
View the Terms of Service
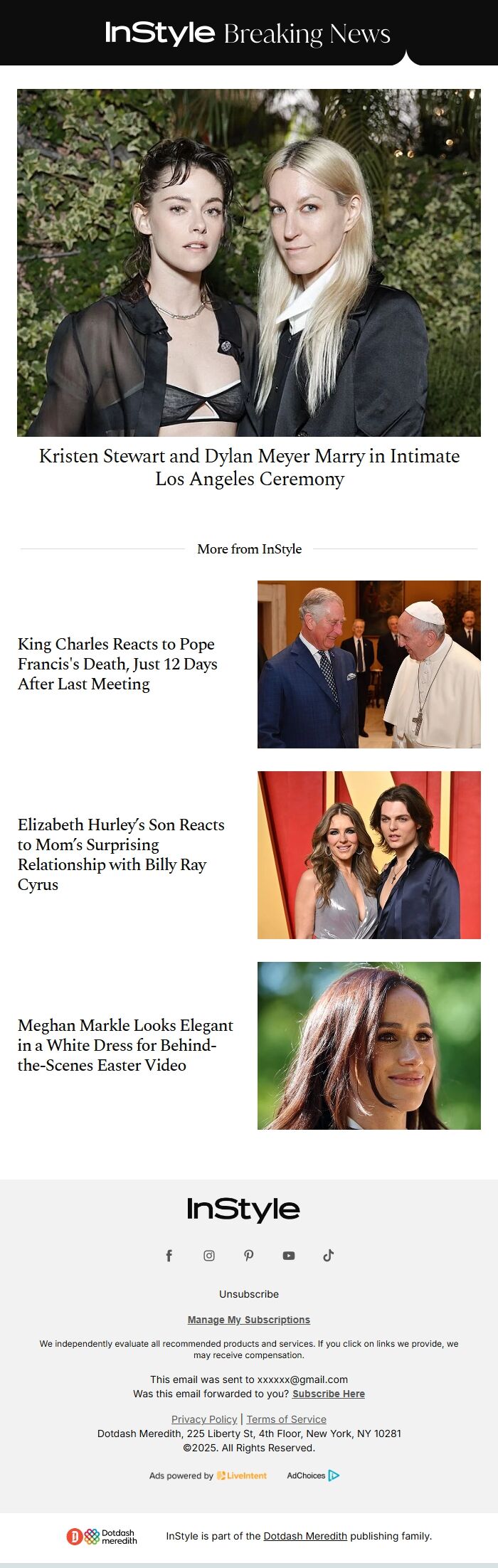286,1419
